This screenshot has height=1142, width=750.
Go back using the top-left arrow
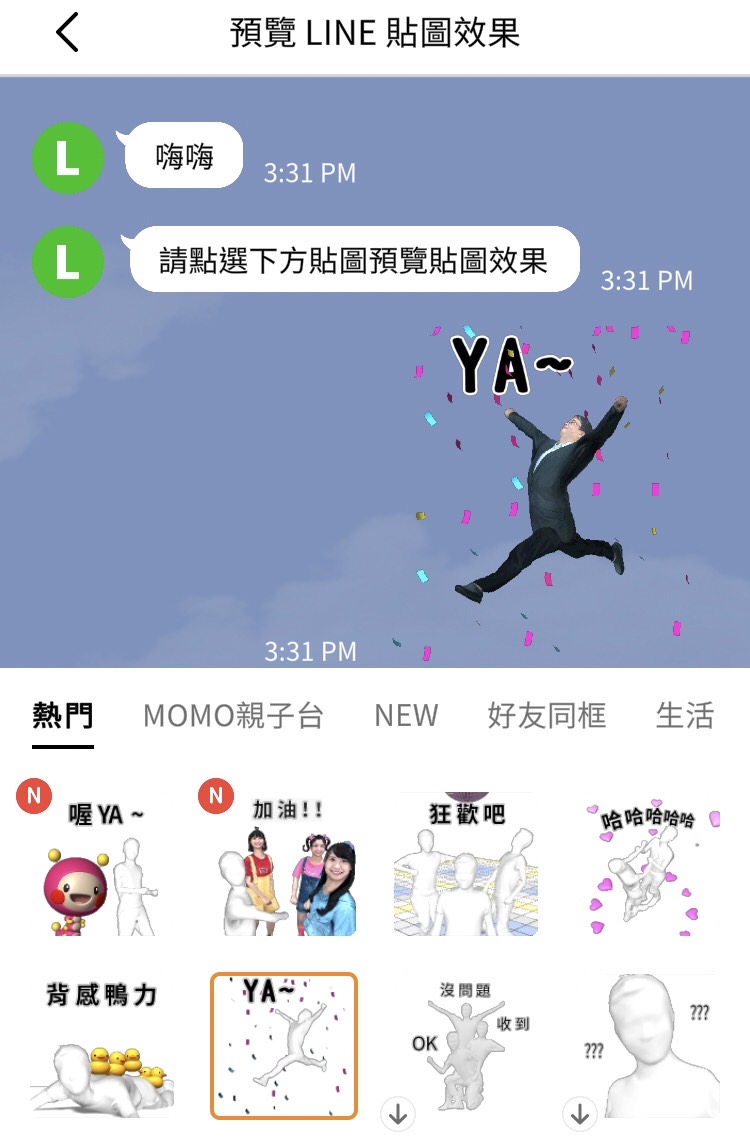click(67, 33)
